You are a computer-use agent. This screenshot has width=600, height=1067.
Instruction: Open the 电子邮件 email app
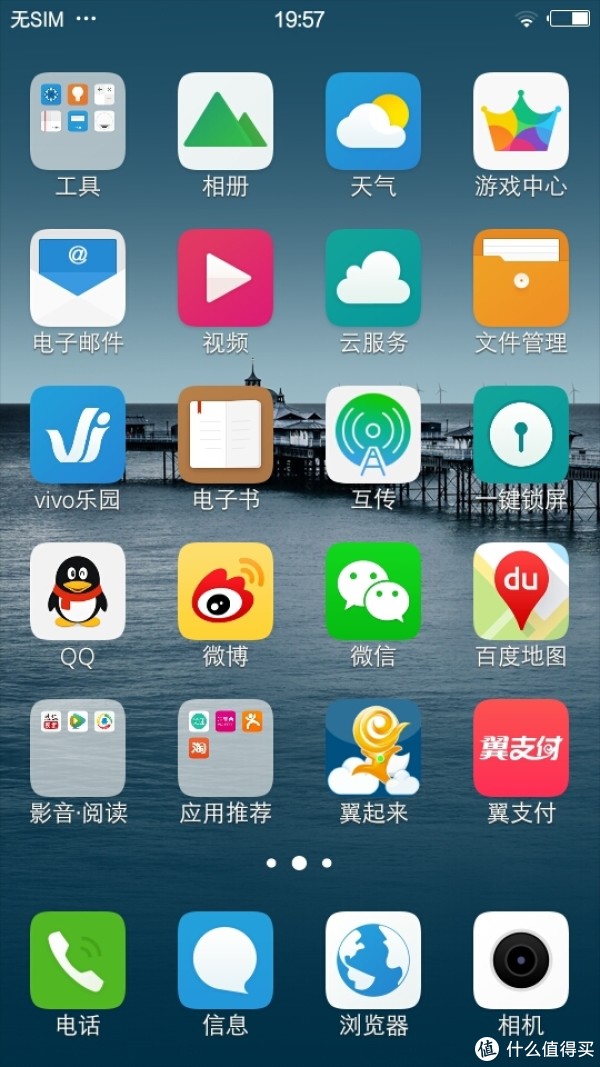pyautogui.click(x=78, y=278)
